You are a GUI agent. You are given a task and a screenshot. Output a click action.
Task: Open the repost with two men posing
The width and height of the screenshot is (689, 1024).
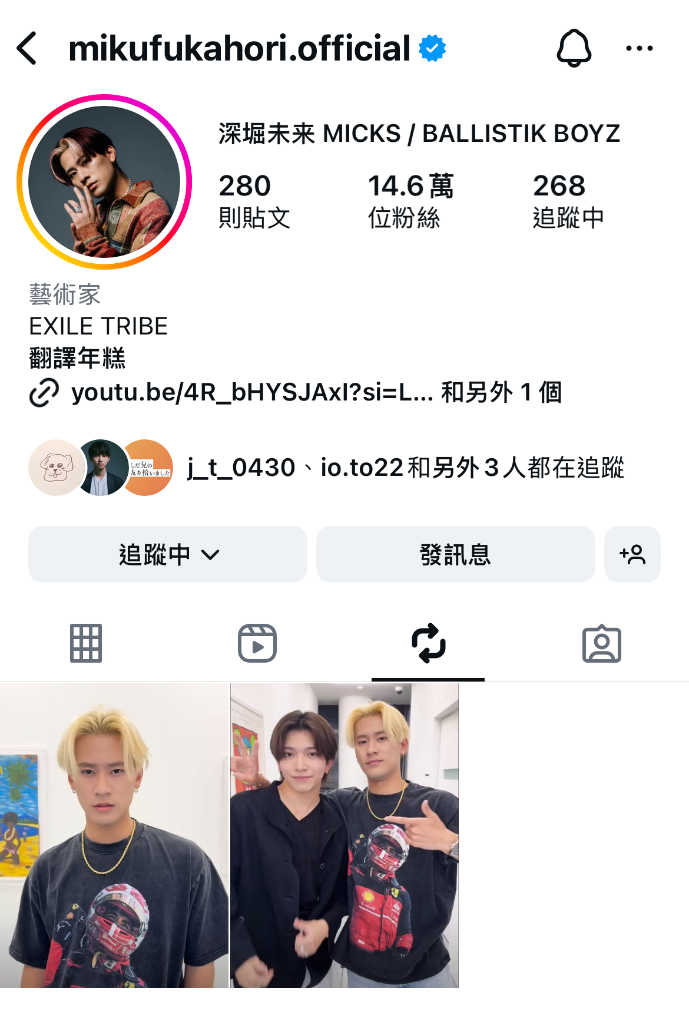tap(345, 835)
